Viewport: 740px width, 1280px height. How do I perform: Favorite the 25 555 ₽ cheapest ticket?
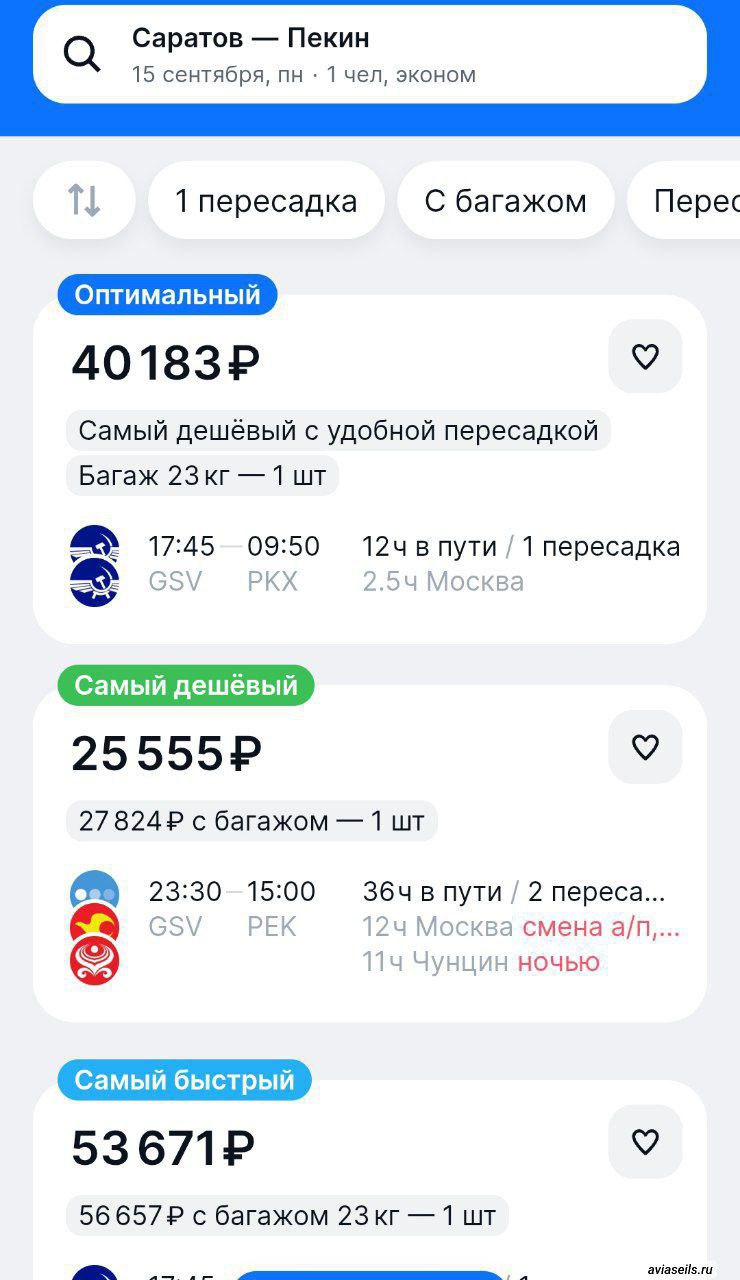(x=645, y=747)
